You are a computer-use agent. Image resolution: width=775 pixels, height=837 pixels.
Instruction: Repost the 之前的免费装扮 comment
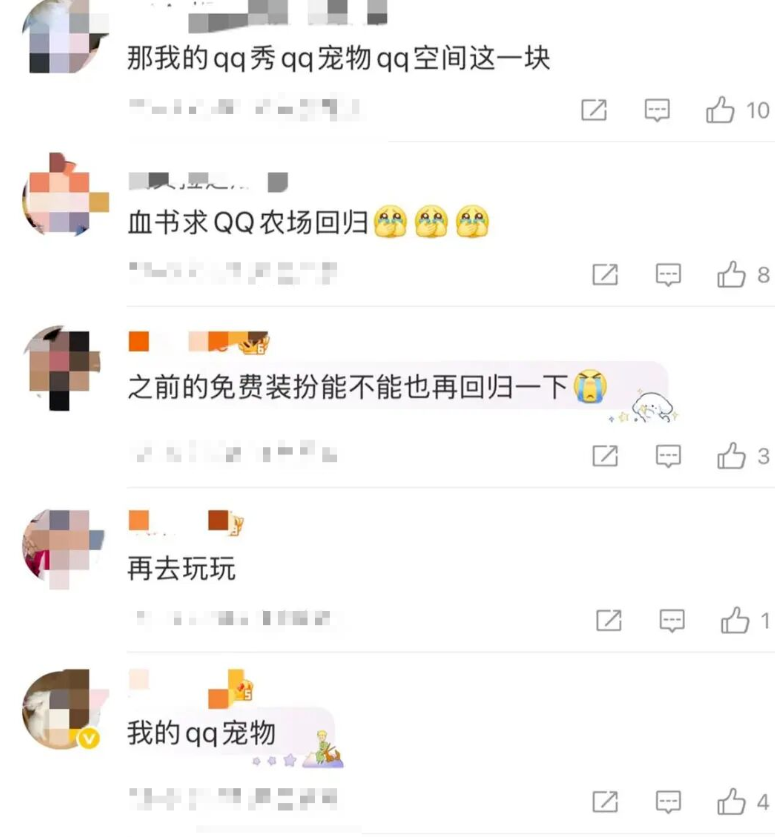pyautogui.click(x=605, y=456)
